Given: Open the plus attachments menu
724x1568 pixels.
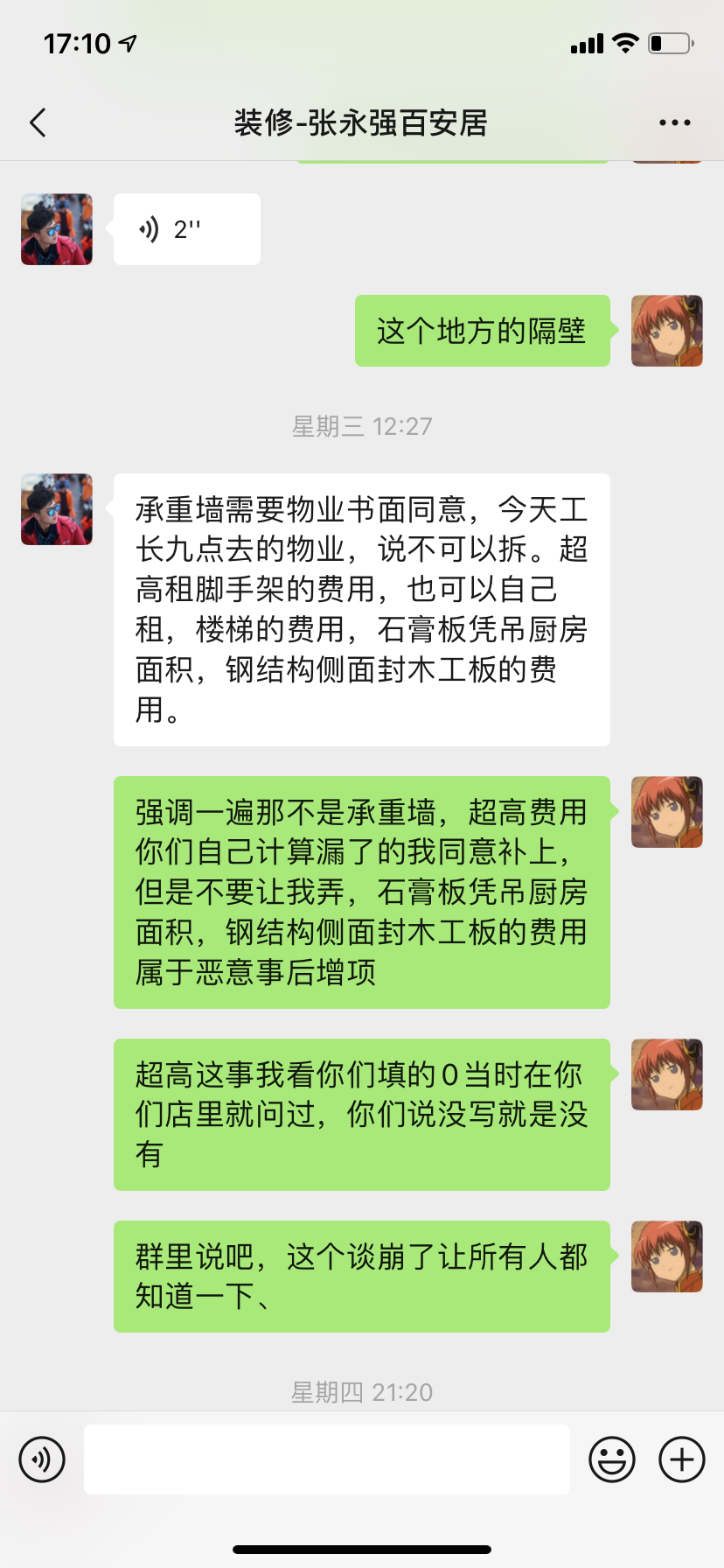Looking at the screenshot, I should coord(682,1459).
